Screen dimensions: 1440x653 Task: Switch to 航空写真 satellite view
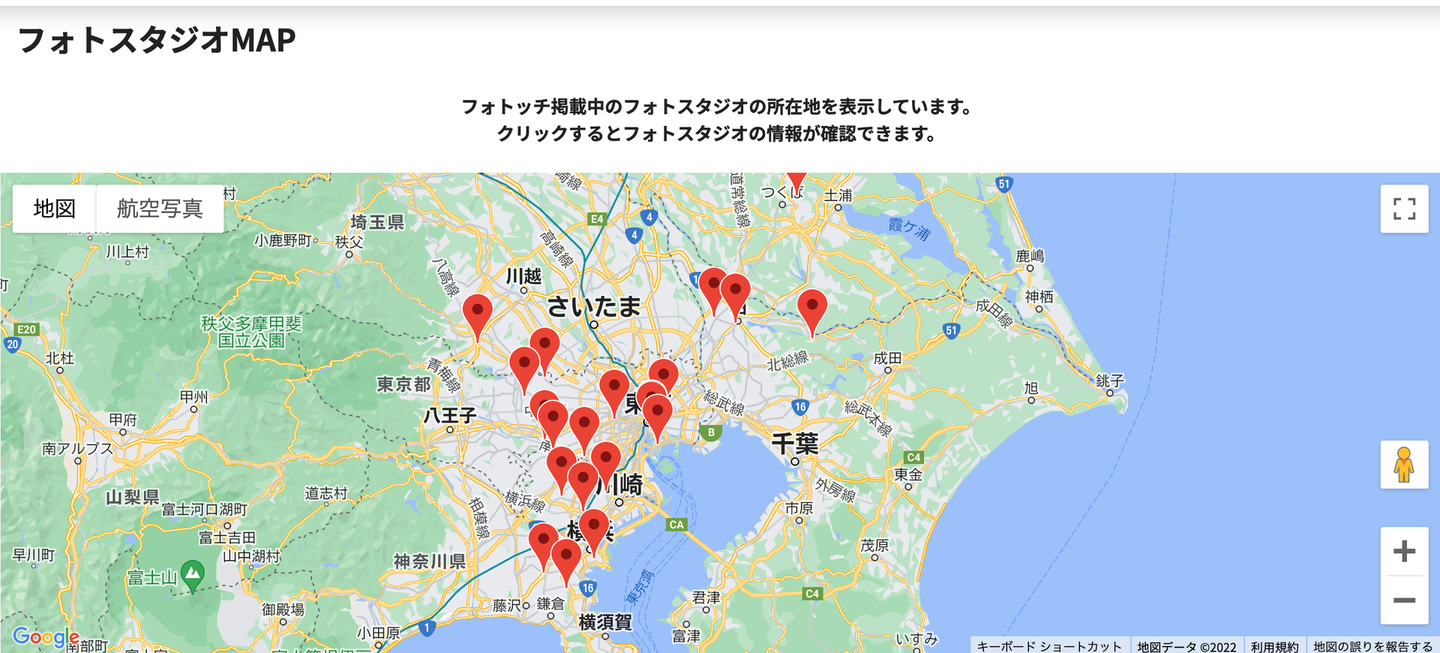[160, 208]
